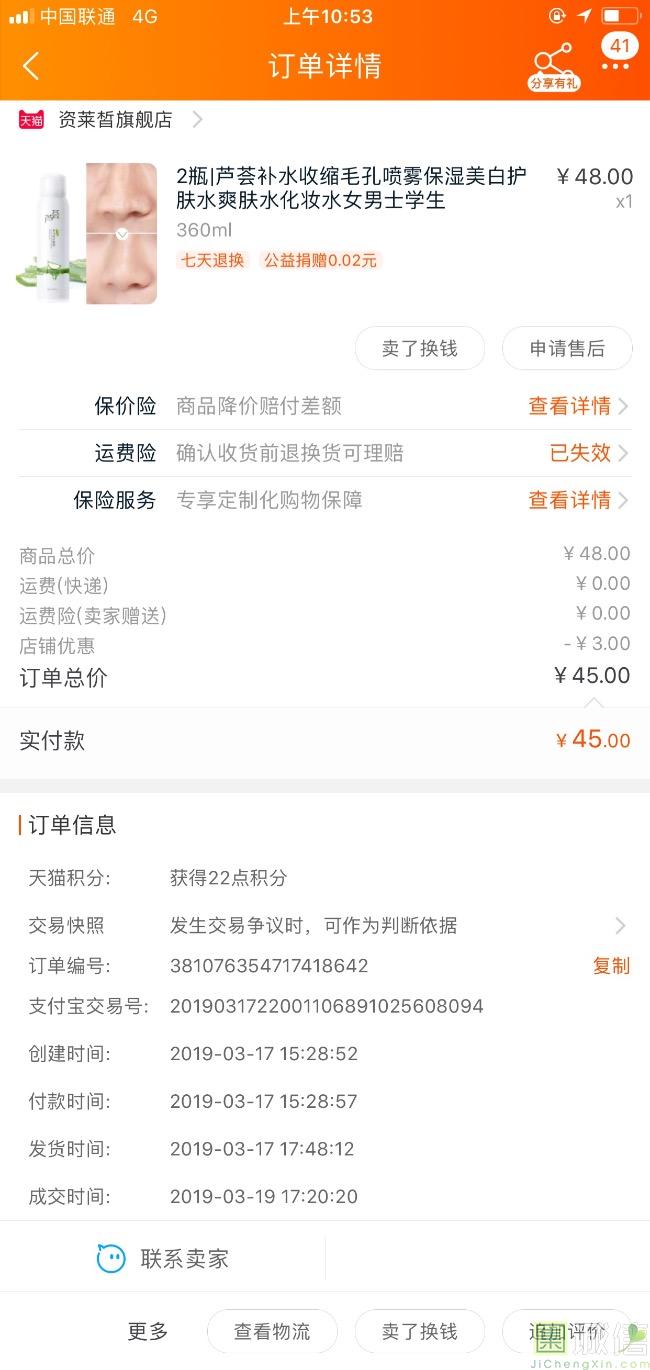Contact the seller via 联系卖家
The image size is (650, 1370).
[x=163, y=1259]
